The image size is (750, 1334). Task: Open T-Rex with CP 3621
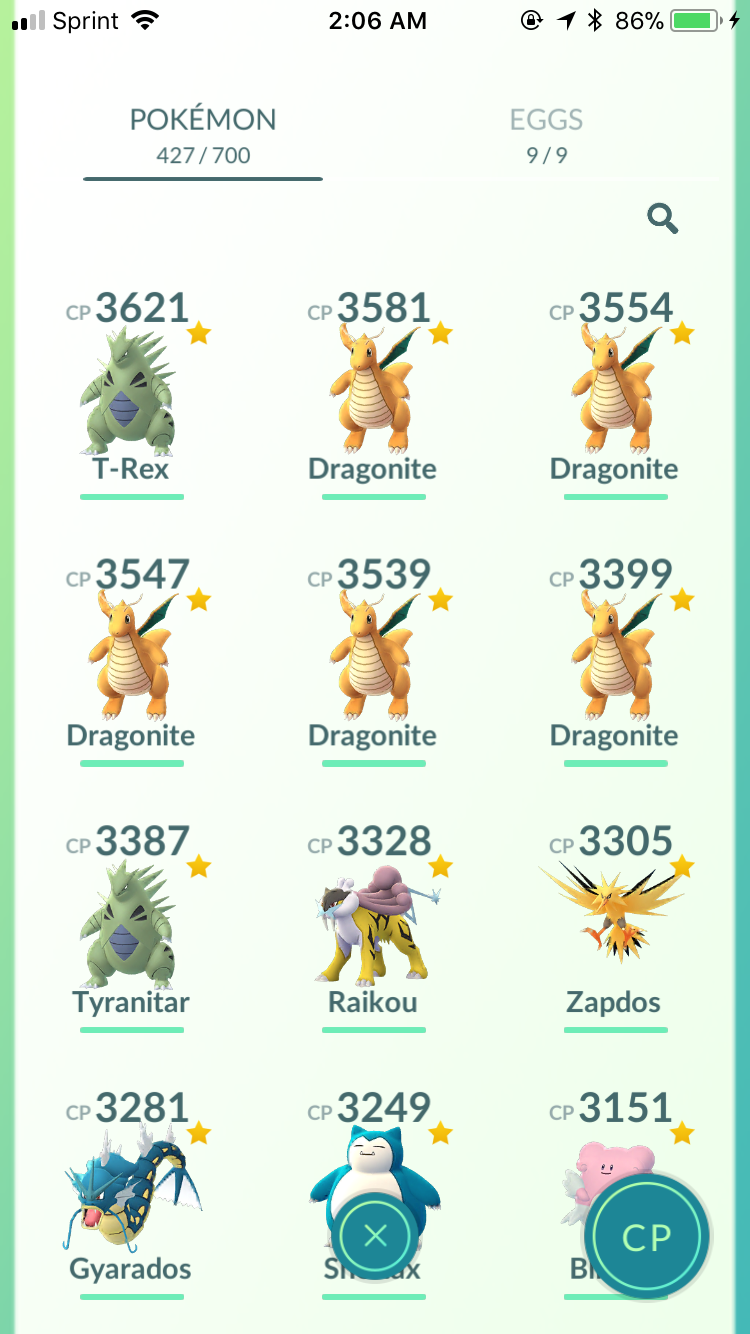coord(131,395)
